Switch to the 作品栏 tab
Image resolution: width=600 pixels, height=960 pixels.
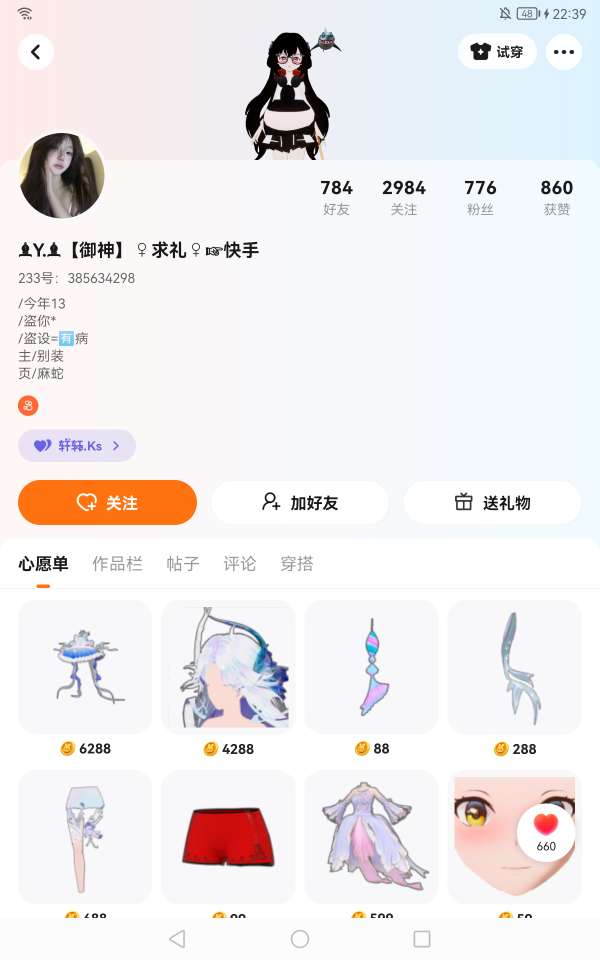click(117, 564)
